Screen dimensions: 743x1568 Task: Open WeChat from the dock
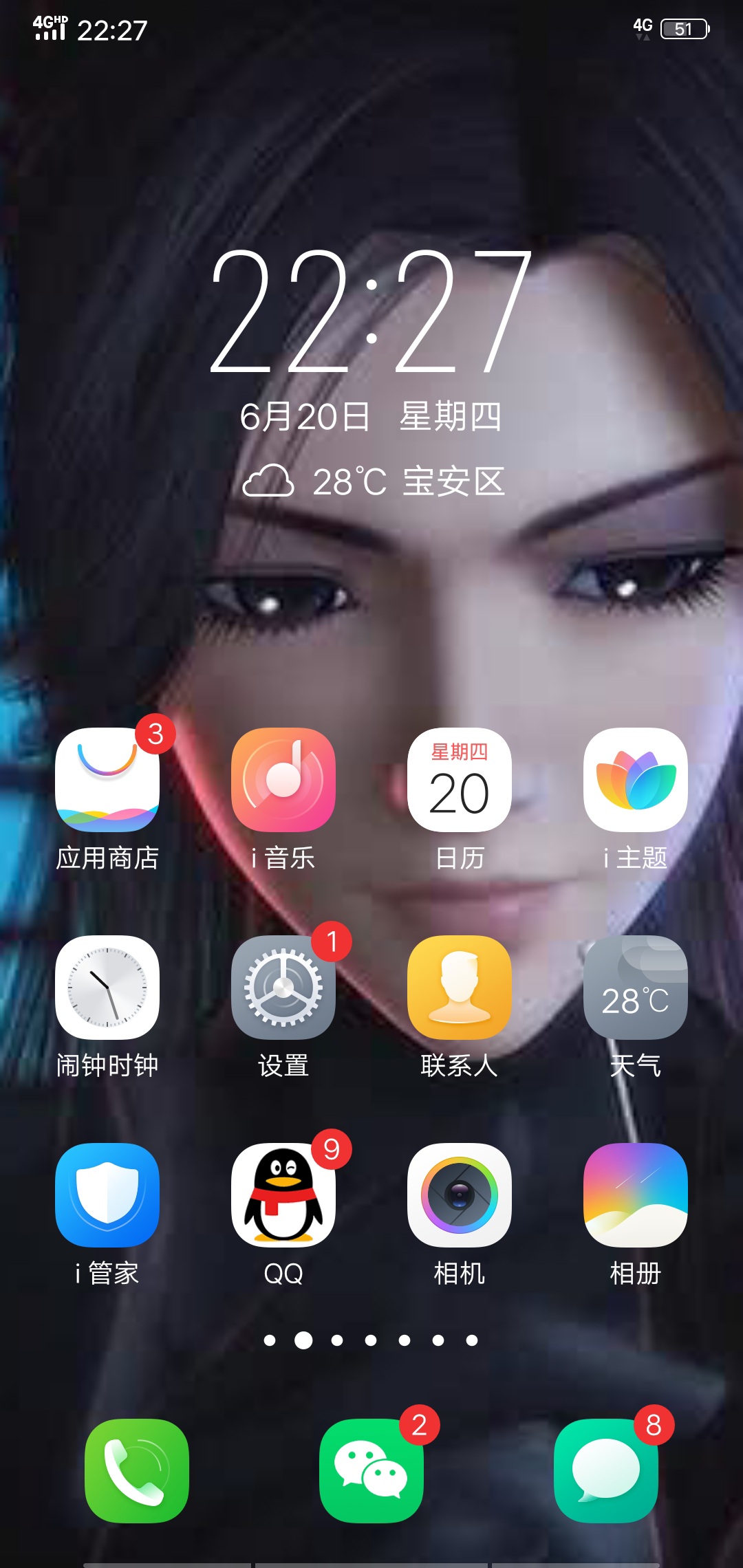tap(371, 1470)
